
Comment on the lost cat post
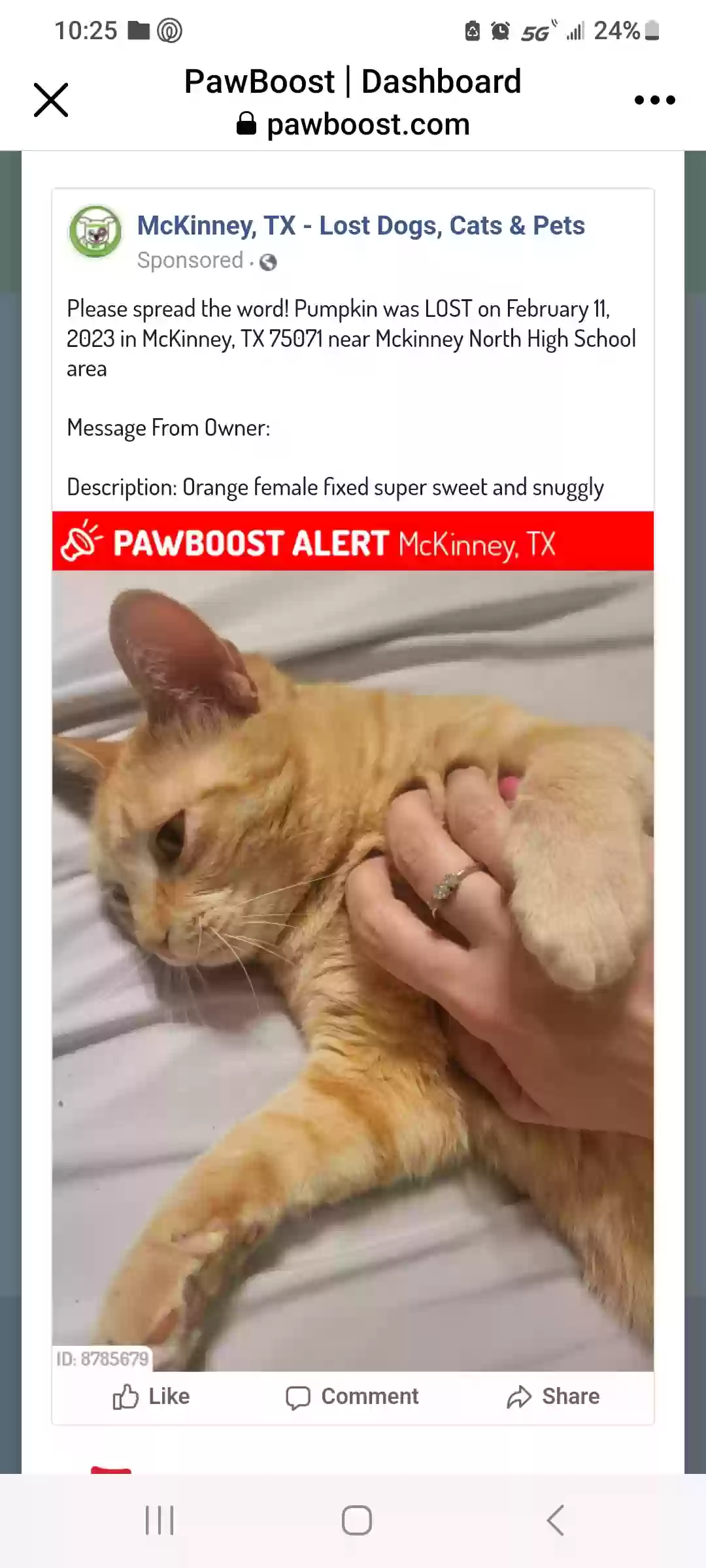tap(352, 1397)
